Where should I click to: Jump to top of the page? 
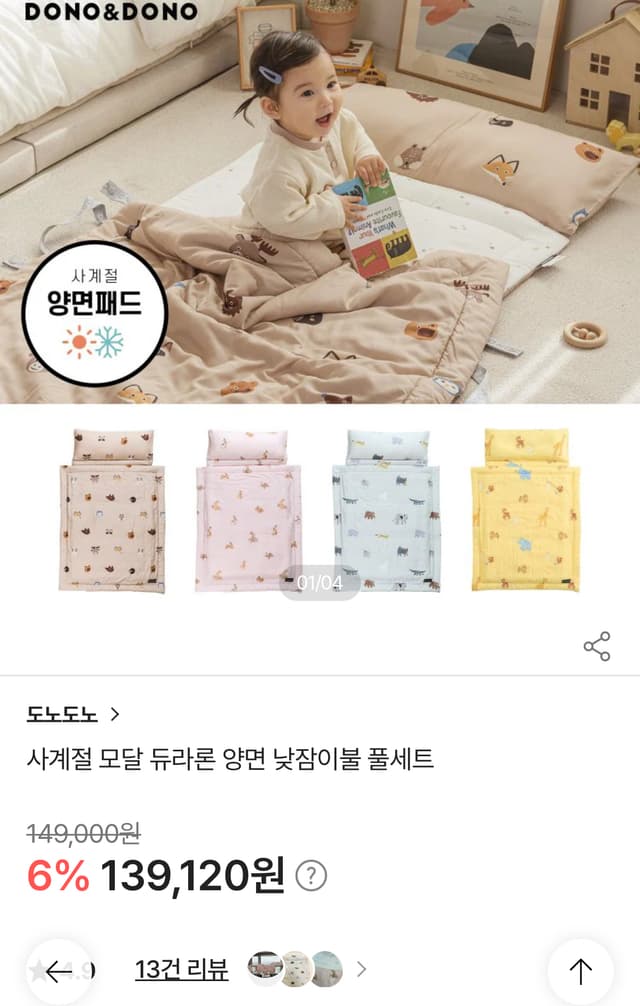click(581, 971)
